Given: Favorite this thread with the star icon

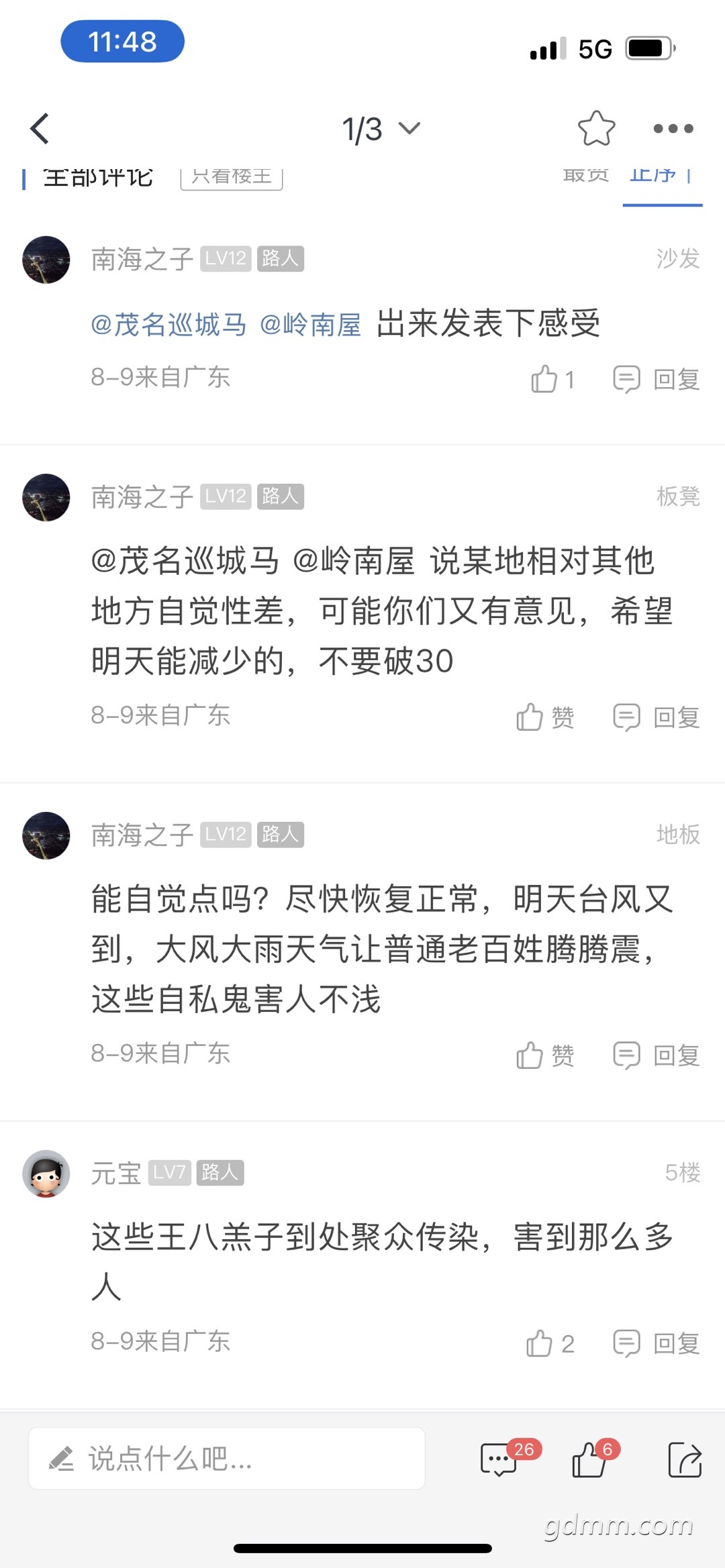Looking at the screenshot, I should point(596,128).
